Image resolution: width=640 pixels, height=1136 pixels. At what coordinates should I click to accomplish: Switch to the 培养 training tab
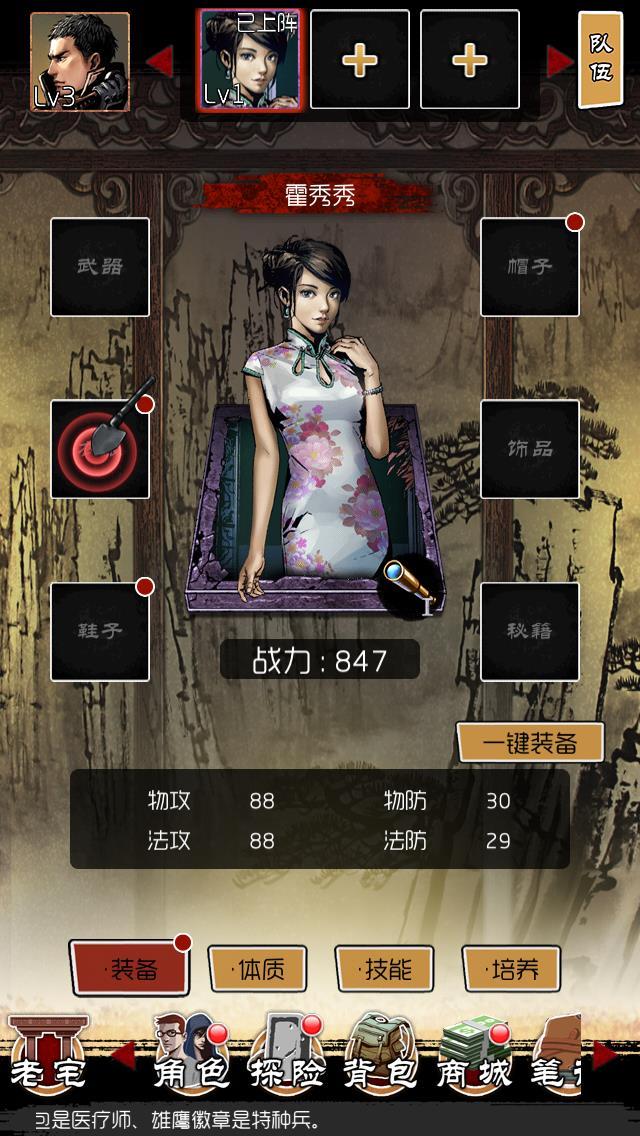click(511, 969)
